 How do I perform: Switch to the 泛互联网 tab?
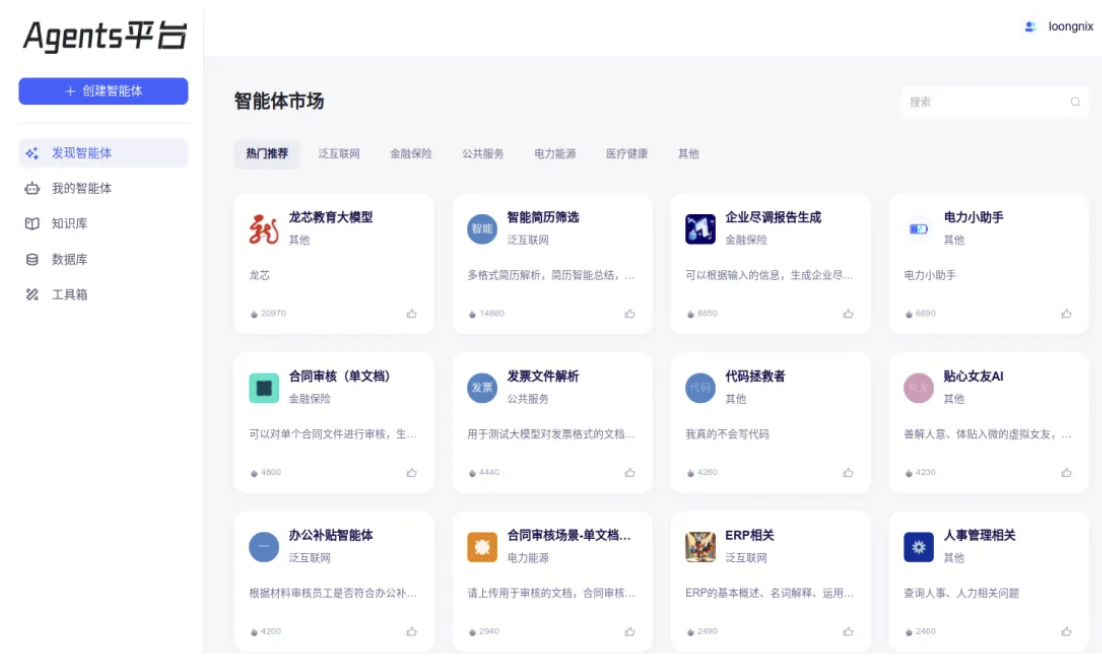point(339,154)
